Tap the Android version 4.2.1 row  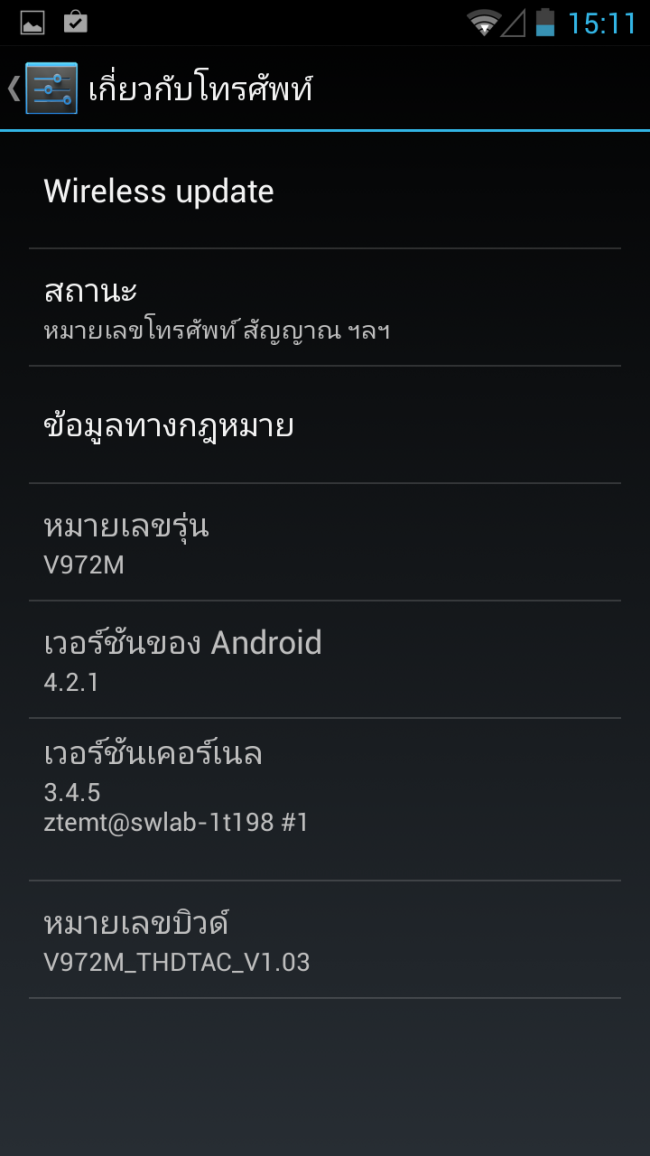324,660
